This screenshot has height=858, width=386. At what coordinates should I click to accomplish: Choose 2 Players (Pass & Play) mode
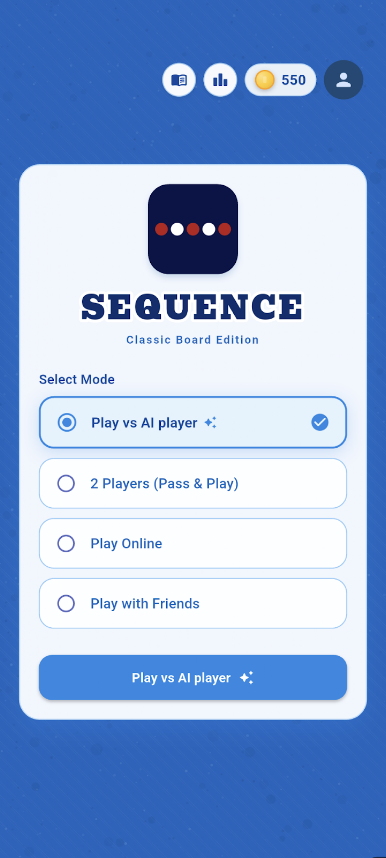[193, 483]
